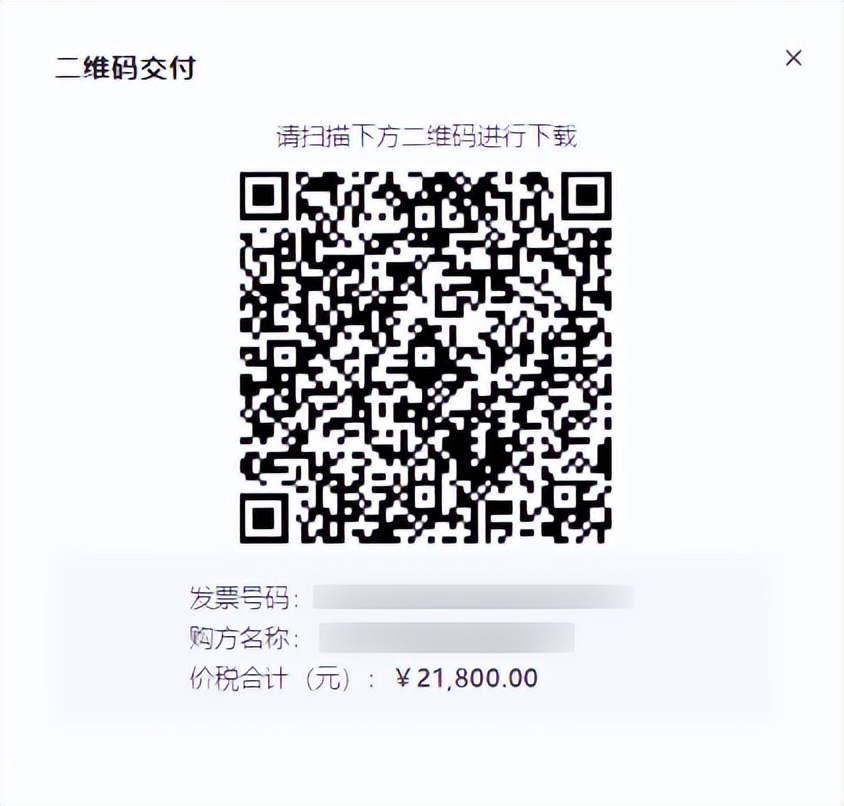Close the 二维码交付 dialog
Image resolution: width=844 pixels, height=806 pixels.
pos(793,58)
